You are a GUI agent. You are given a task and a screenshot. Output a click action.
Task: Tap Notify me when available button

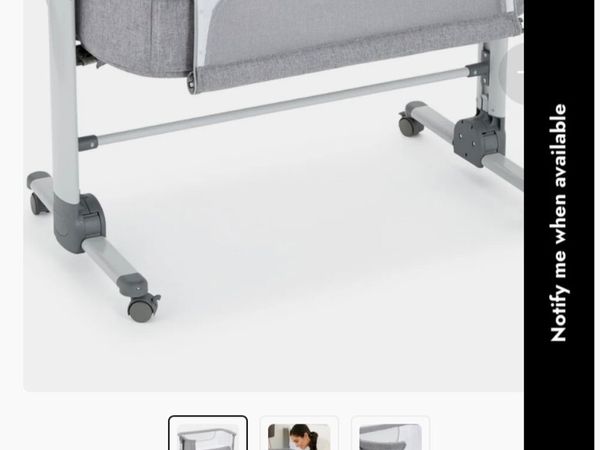[559, 222]
